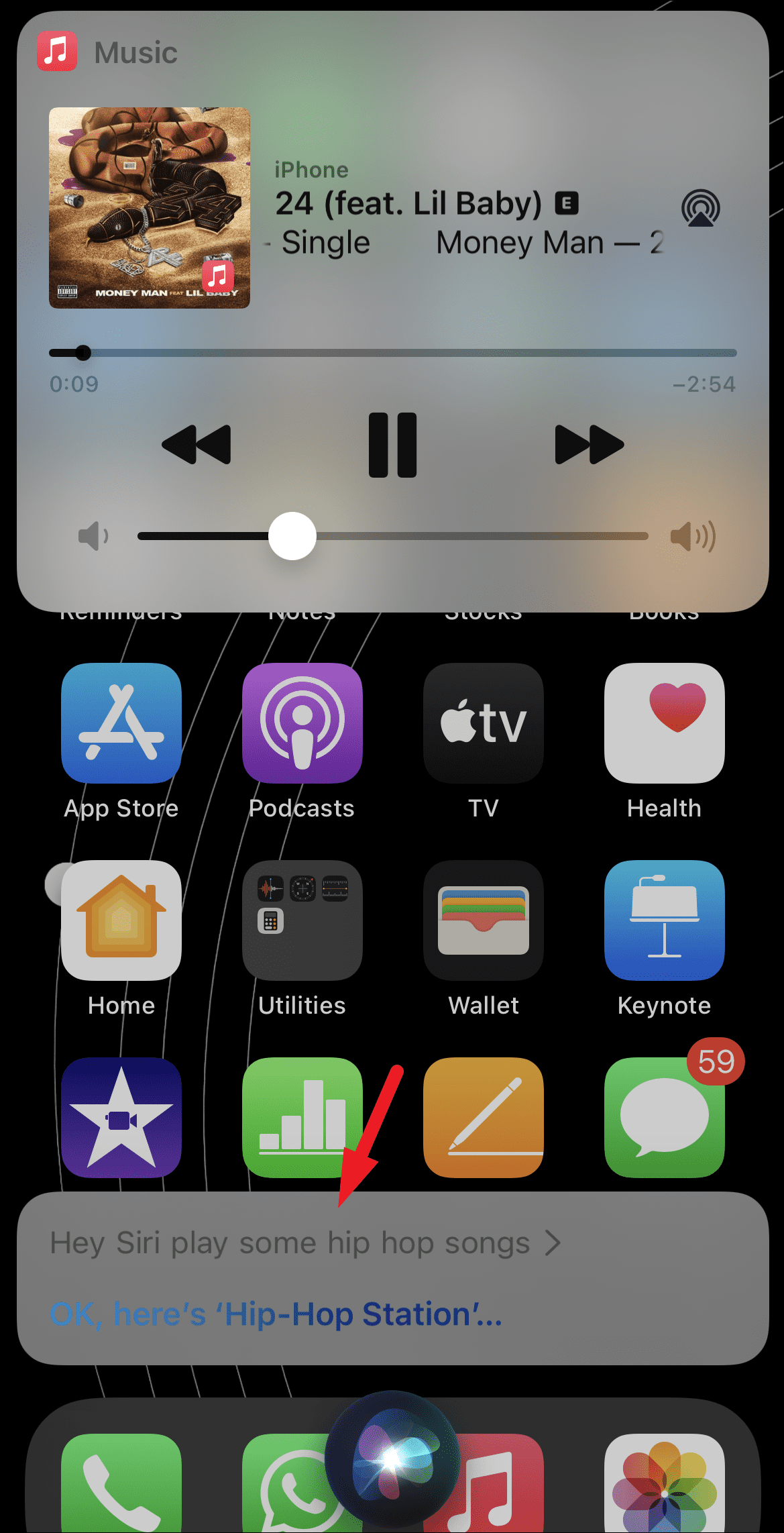Viewport: 784px width, 1533px height.
Task: Launch the Podcasts app
Action: 302,723
